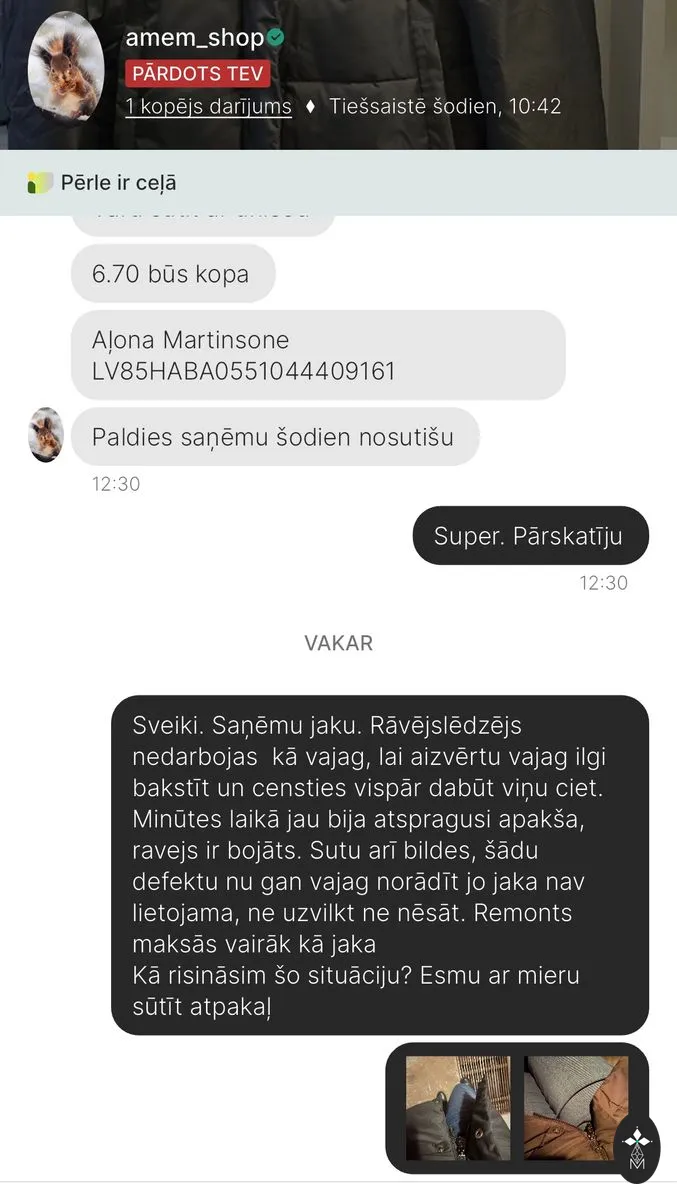677x1200 pixels.
Task: Open the second attached zipper photo
Action: point(576,1108)
